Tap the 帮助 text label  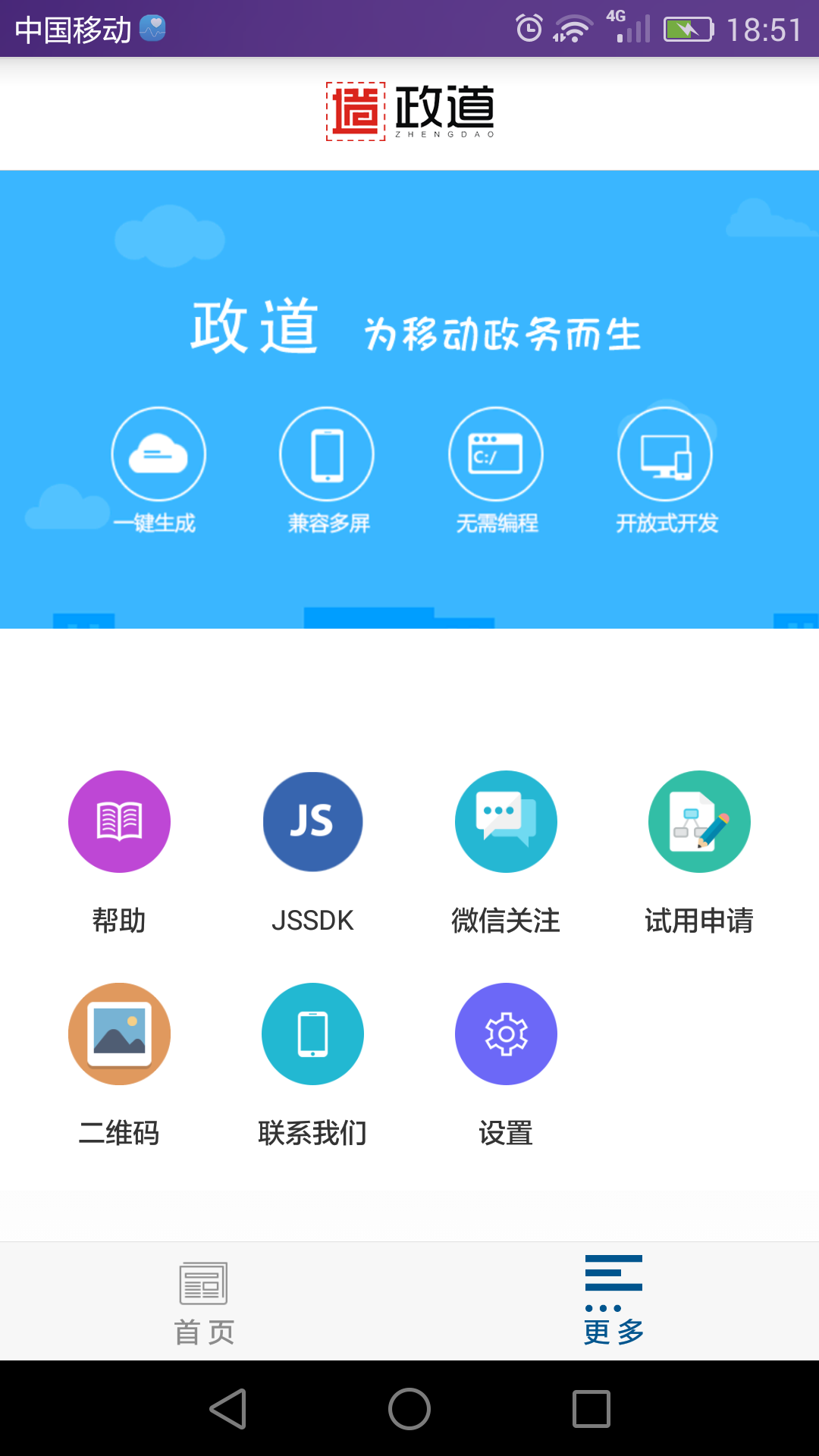(x=119, y=921)
